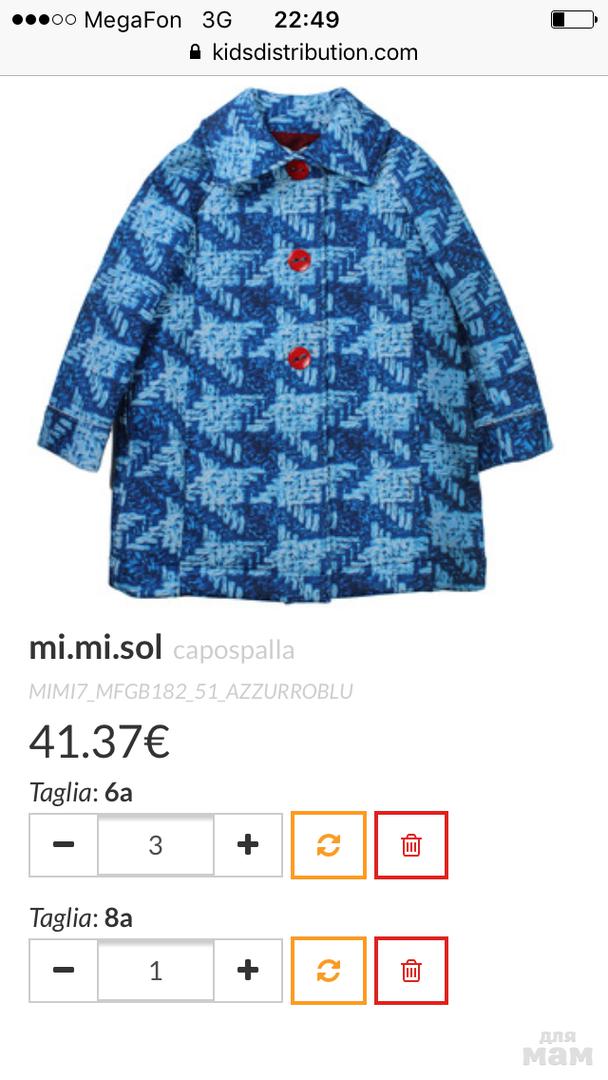This screenshot has height=1080, width=608.
Task: Edit the quantity field for size 8a
Action: [x=155, y=970]
